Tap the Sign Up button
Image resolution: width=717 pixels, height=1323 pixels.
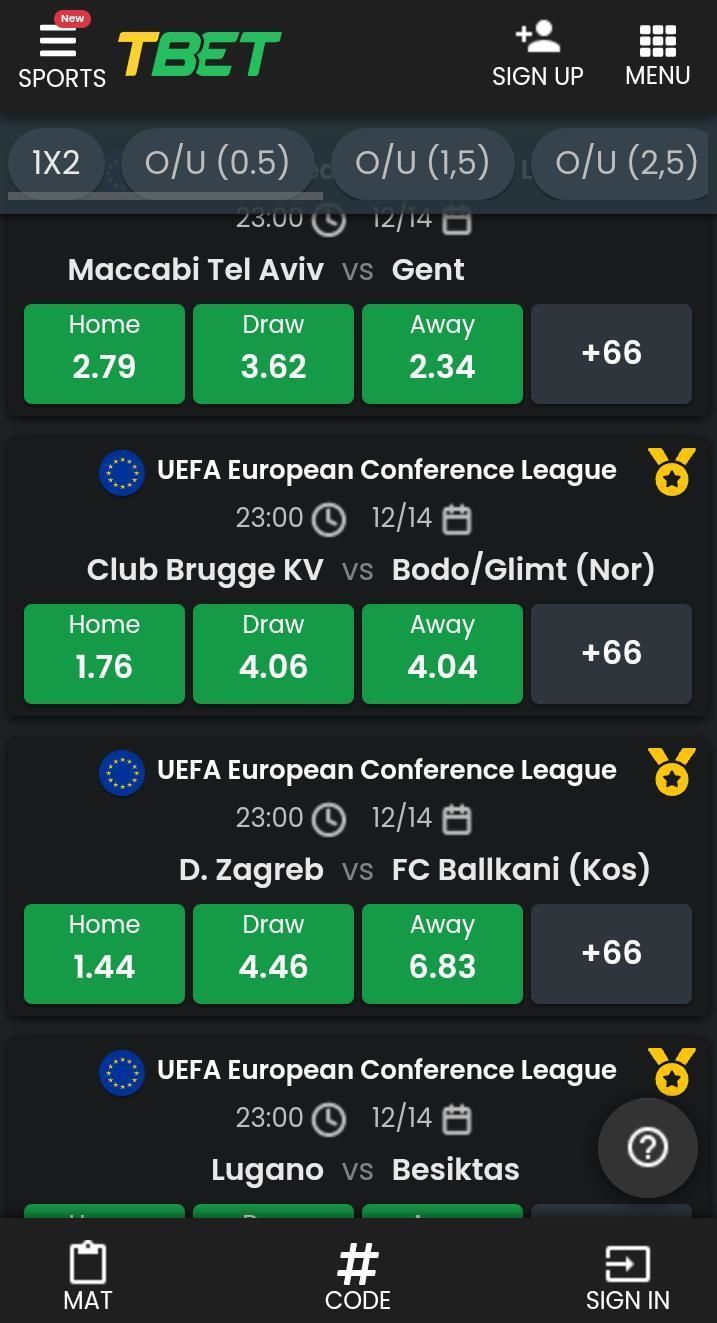pos(538,55)
